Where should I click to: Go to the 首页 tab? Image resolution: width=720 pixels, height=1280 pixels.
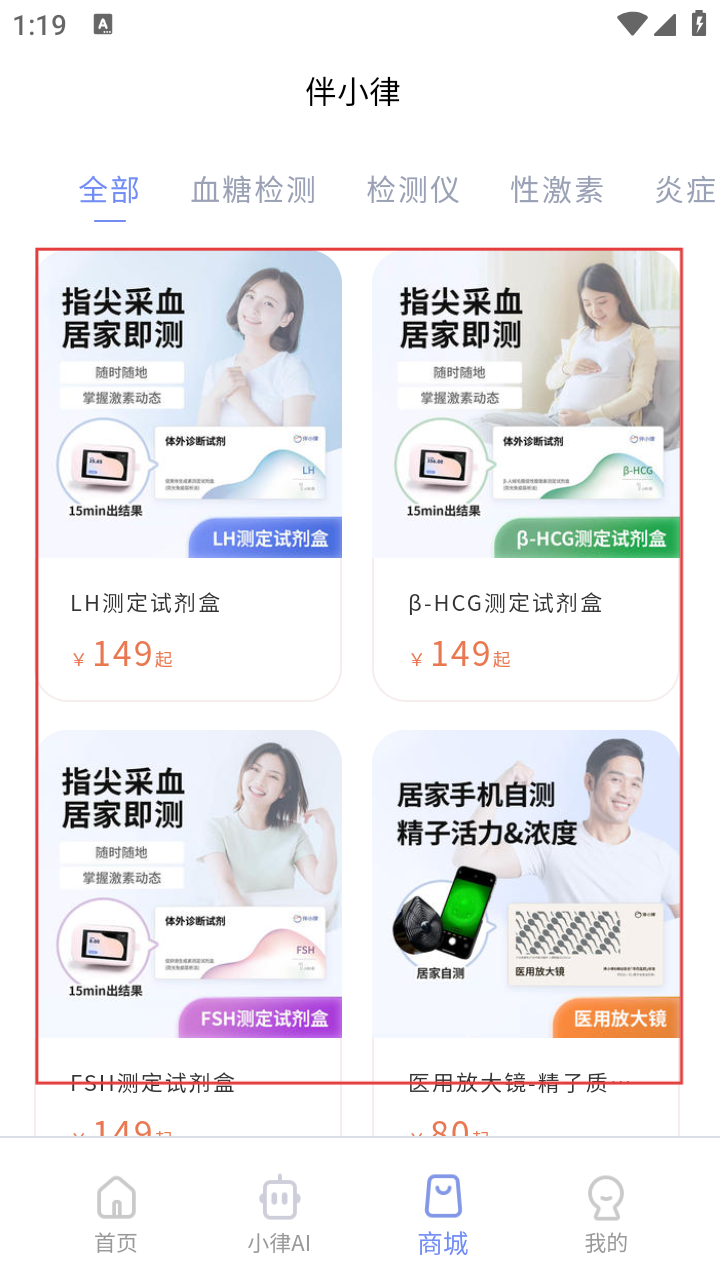click(x=116, y=1214)
